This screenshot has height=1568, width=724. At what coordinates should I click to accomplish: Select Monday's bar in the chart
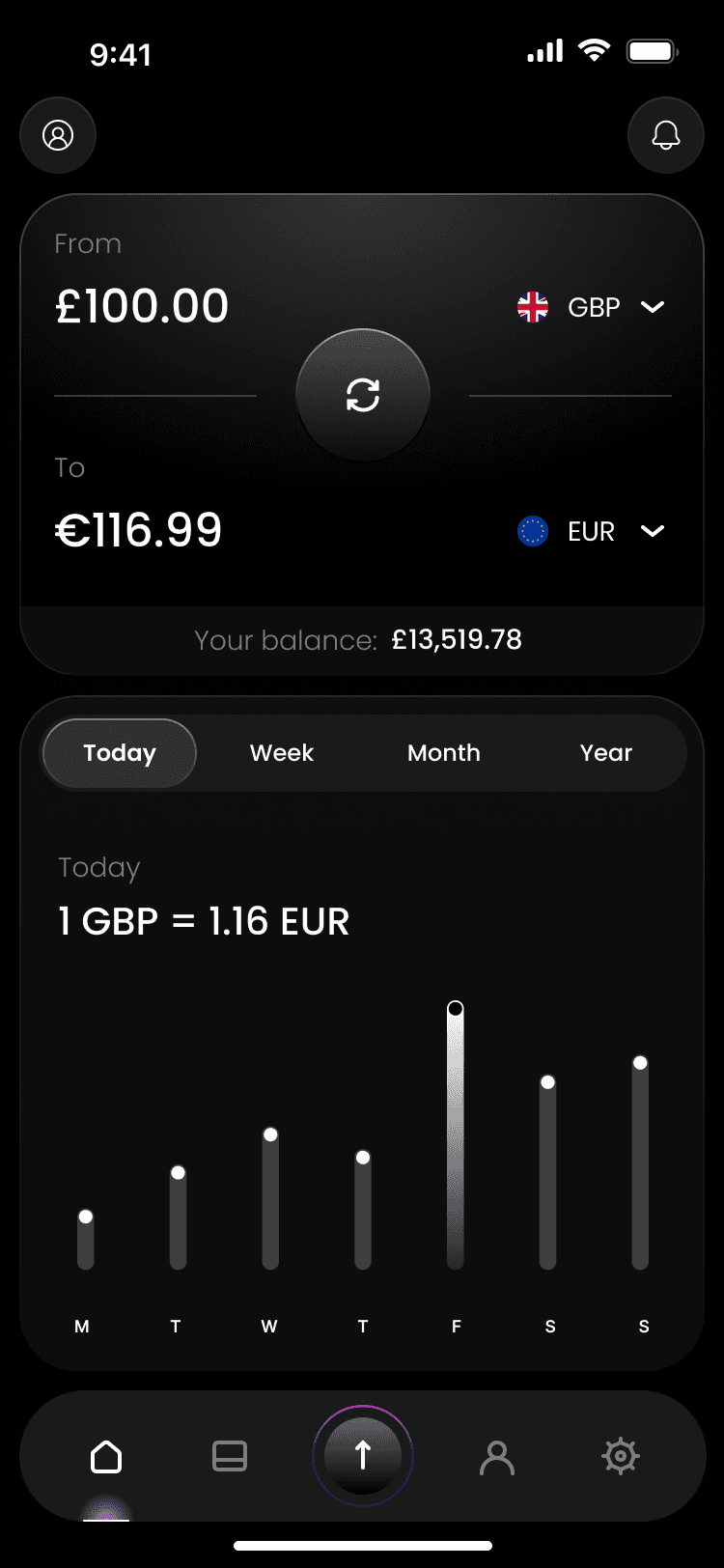(x=86, y=1240)
